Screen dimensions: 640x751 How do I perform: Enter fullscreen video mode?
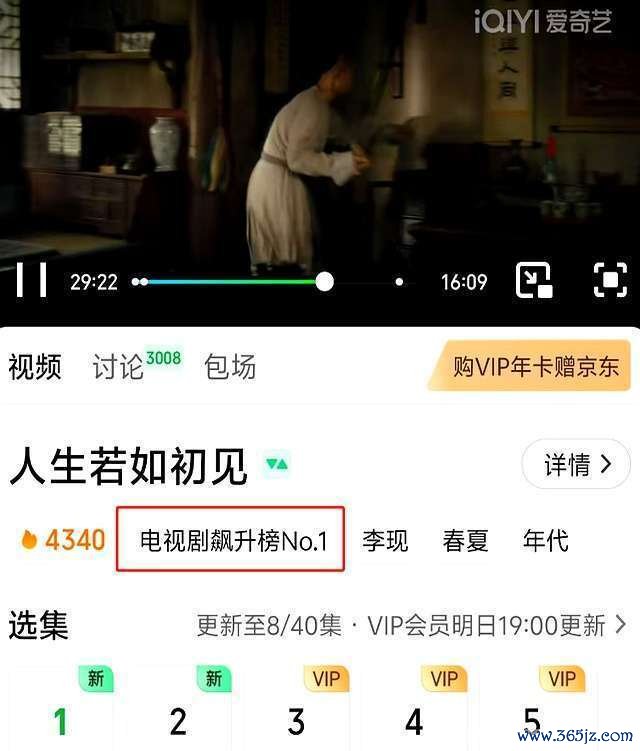point(609,281)
